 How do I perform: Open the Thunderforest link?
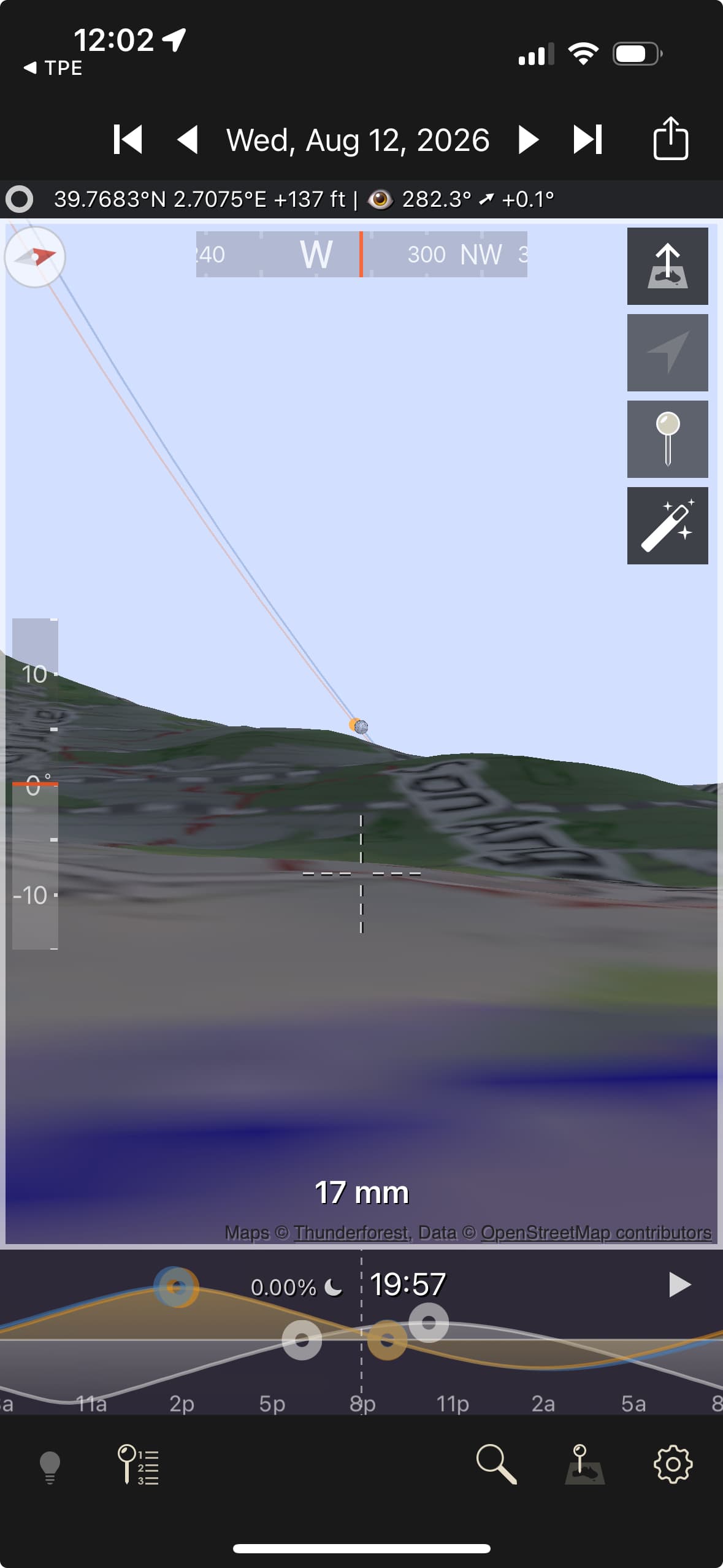pyautogui.click(x=351, y=1232)
